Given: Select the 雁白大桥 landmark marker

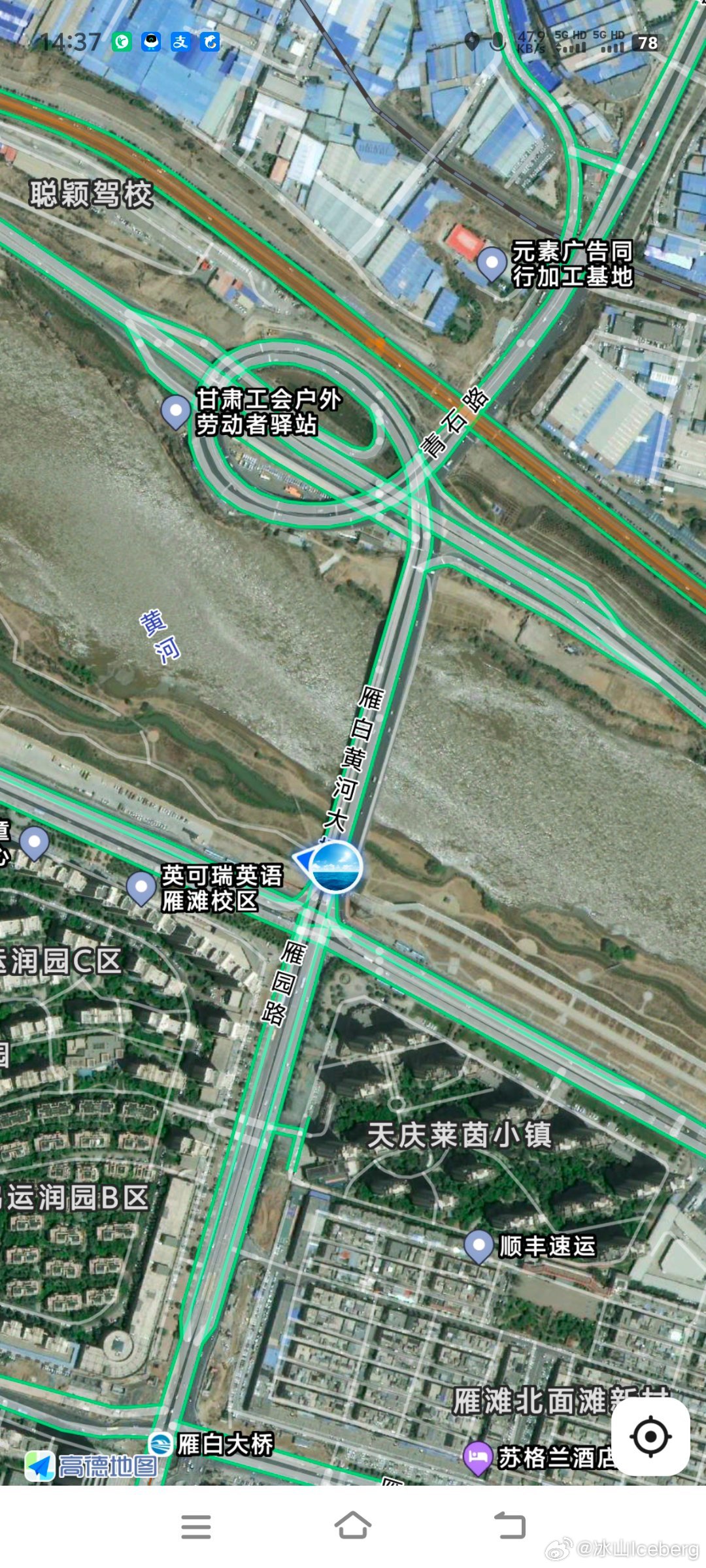Looking at the screenshot, I should coord(160,1444).
